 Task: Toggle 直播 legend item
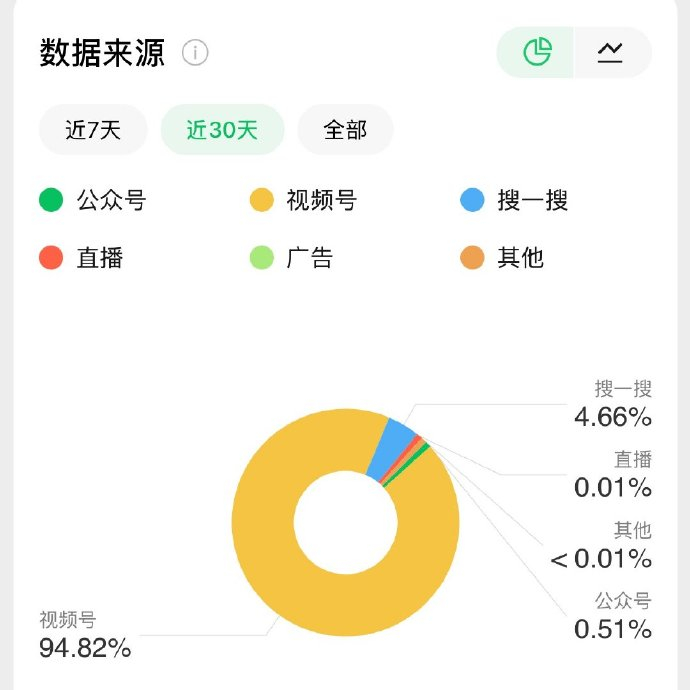81,258
